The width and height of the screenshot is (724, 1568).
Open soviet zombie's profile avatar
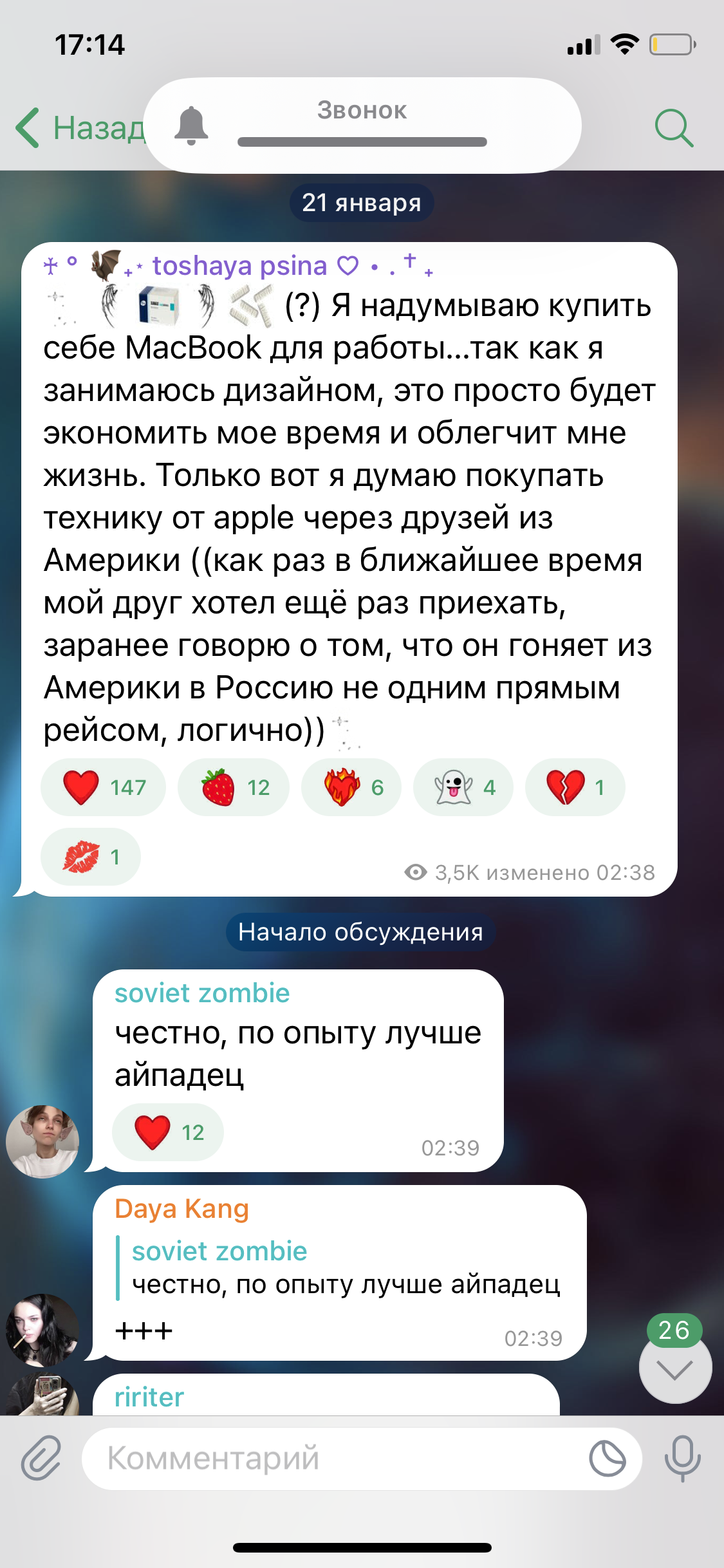click(42, 1141)
